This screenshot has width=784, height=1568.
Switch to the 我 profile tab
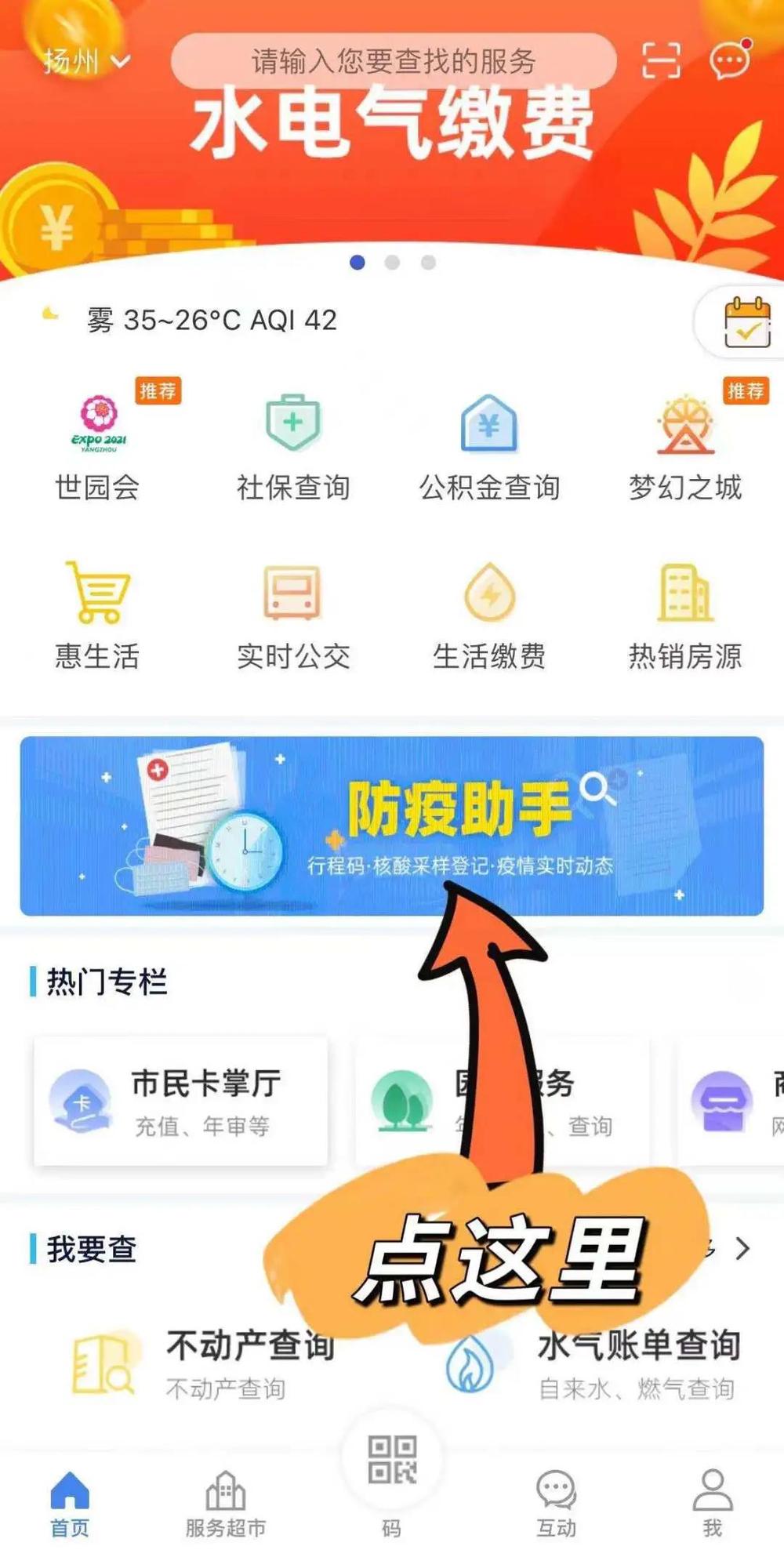712,1504
